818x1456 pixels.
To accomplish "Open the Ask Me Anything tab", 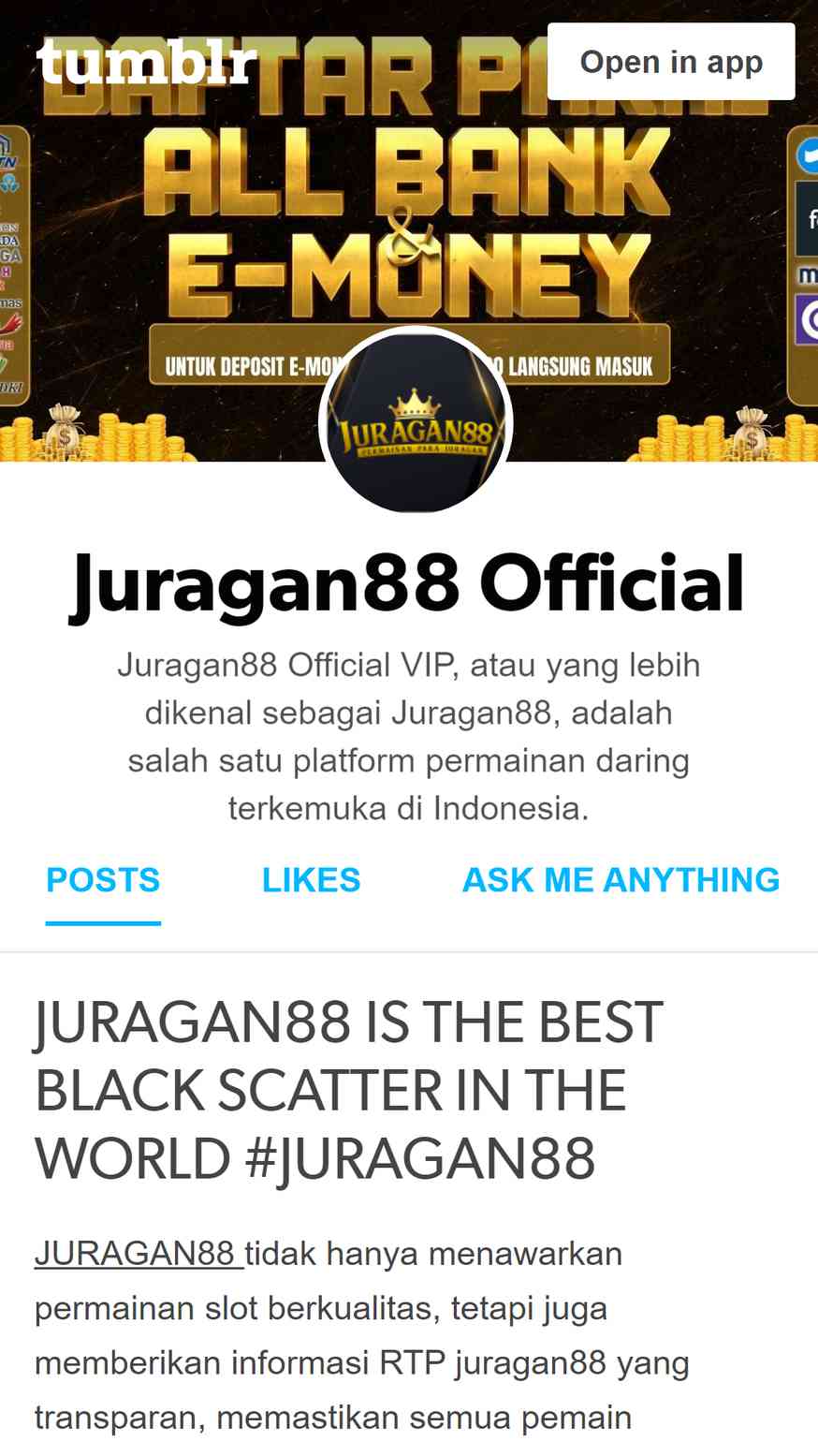I will (x=621, y=880).
